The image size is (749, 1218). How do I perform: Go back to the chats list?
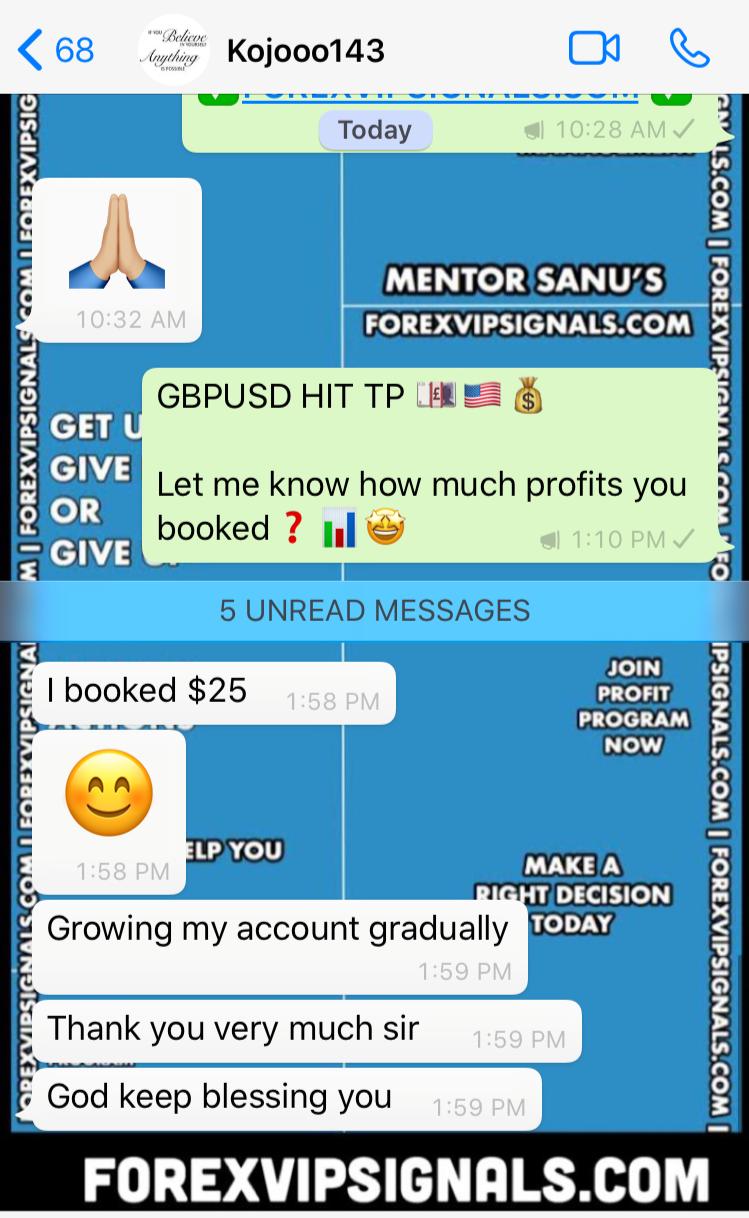54,49
